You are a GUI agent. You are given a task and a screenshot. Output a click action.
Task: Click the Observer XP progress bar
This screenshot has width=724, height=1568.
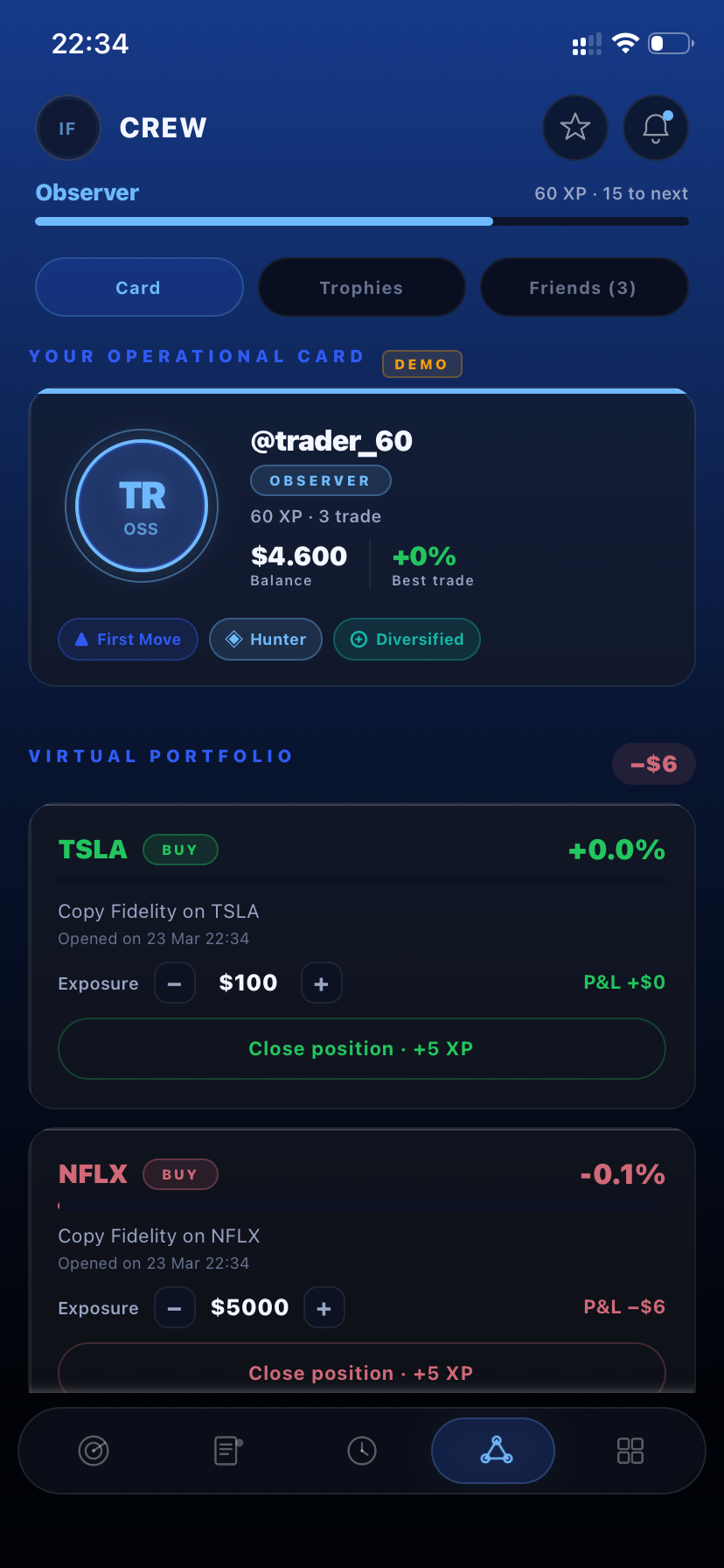(x=361, y=221)
